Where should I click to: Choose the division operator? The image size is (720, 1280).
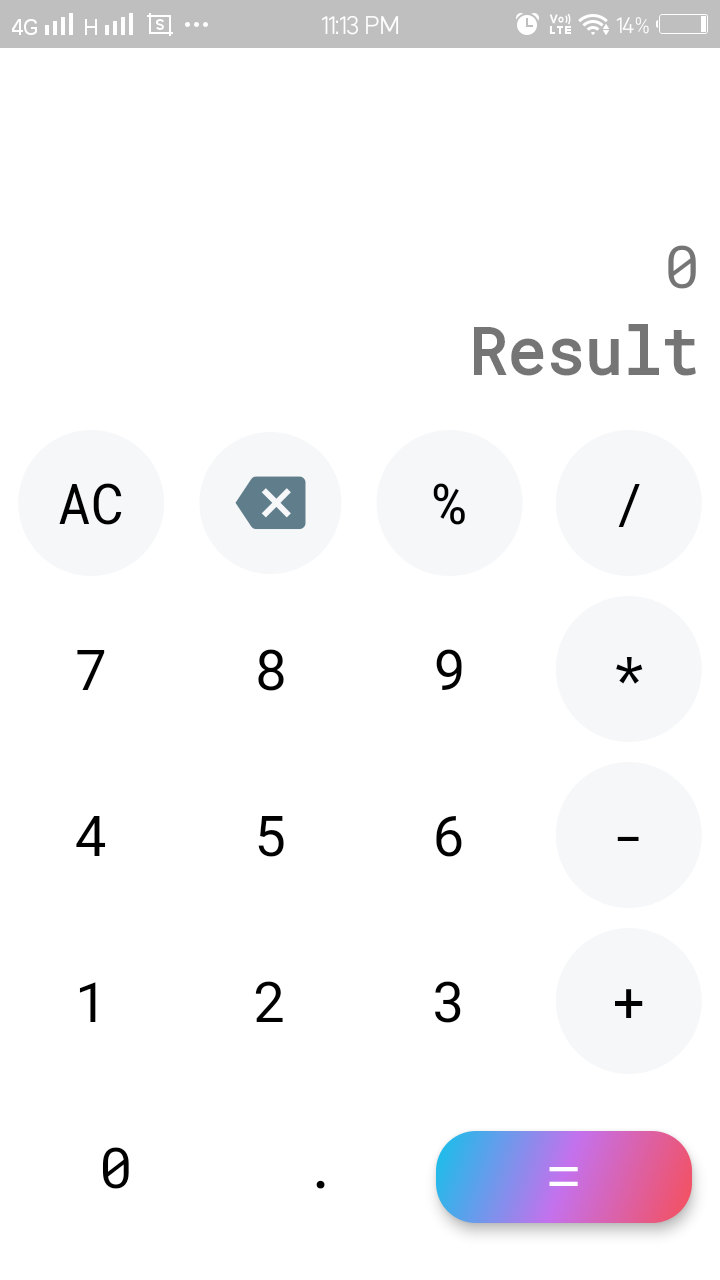point(628,503)
